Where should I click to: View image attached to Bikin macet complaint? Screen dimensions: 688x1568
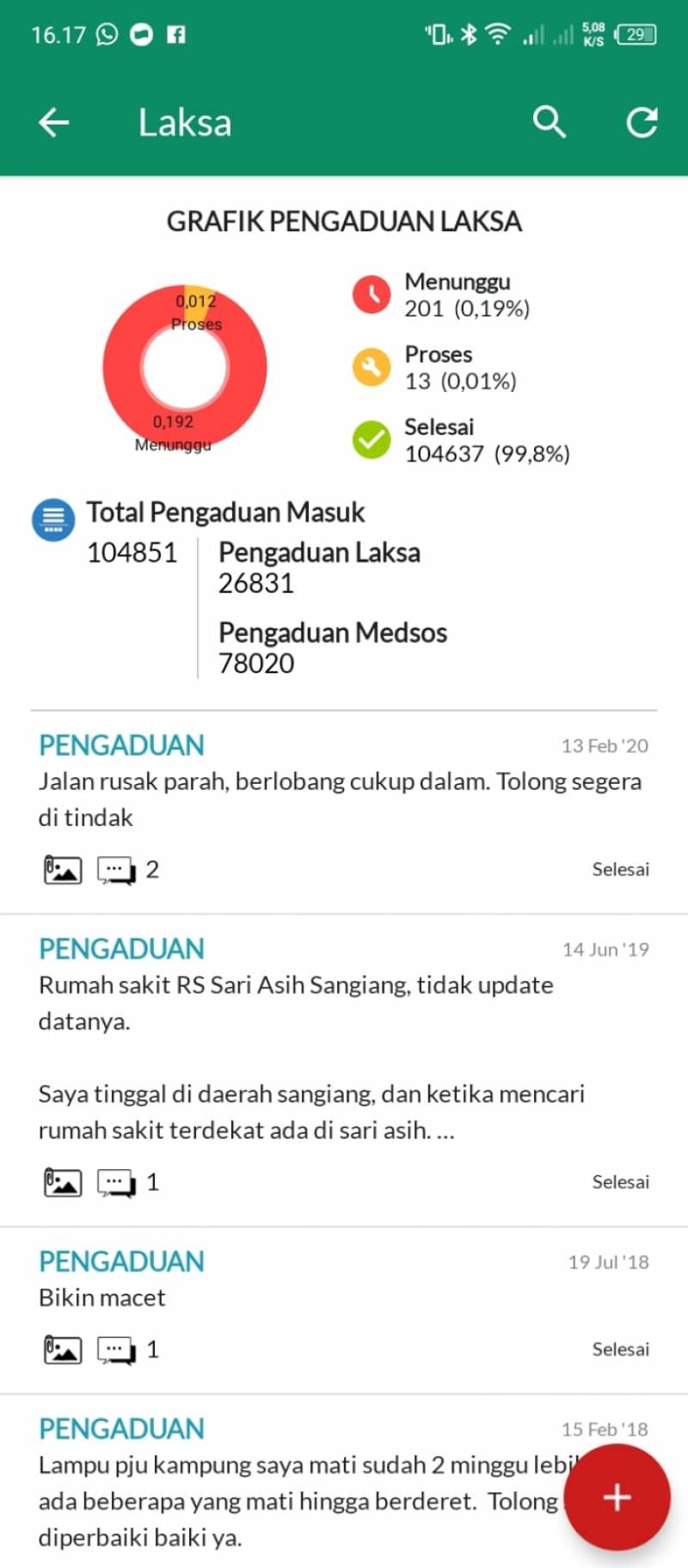(x=63, y=1350)
